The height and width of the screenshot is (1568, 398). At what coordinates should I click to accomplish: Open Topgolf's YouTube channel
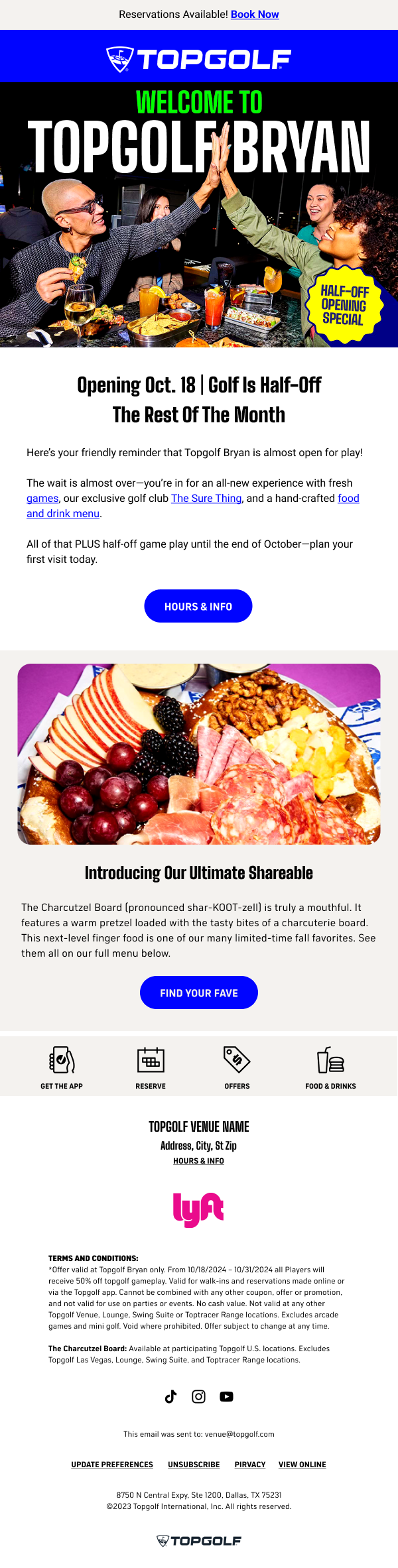pyautogui.click(x=226, y=1396)
